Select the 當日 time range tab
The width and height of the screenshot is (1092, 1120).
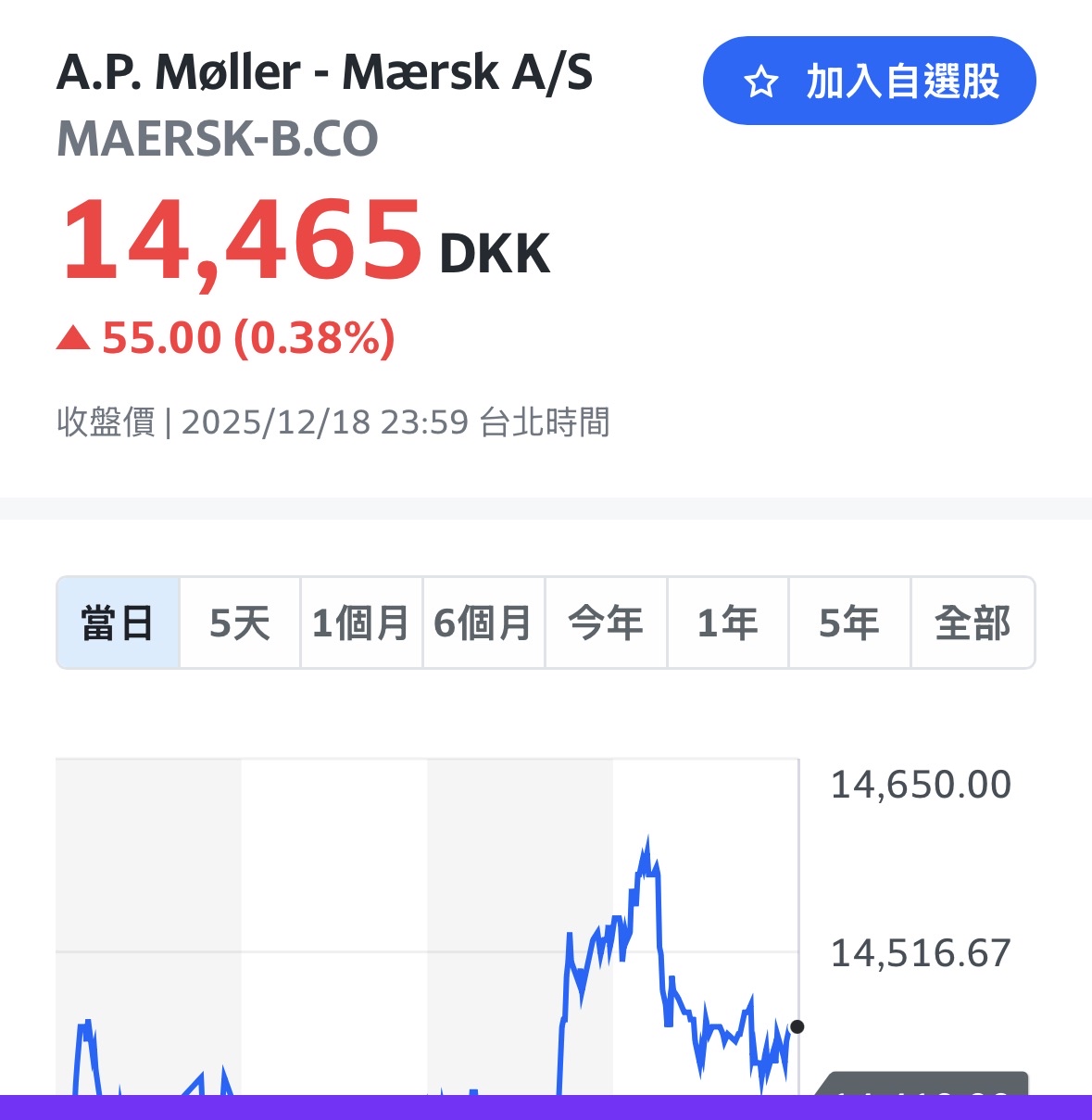click(x=118, y=623)
